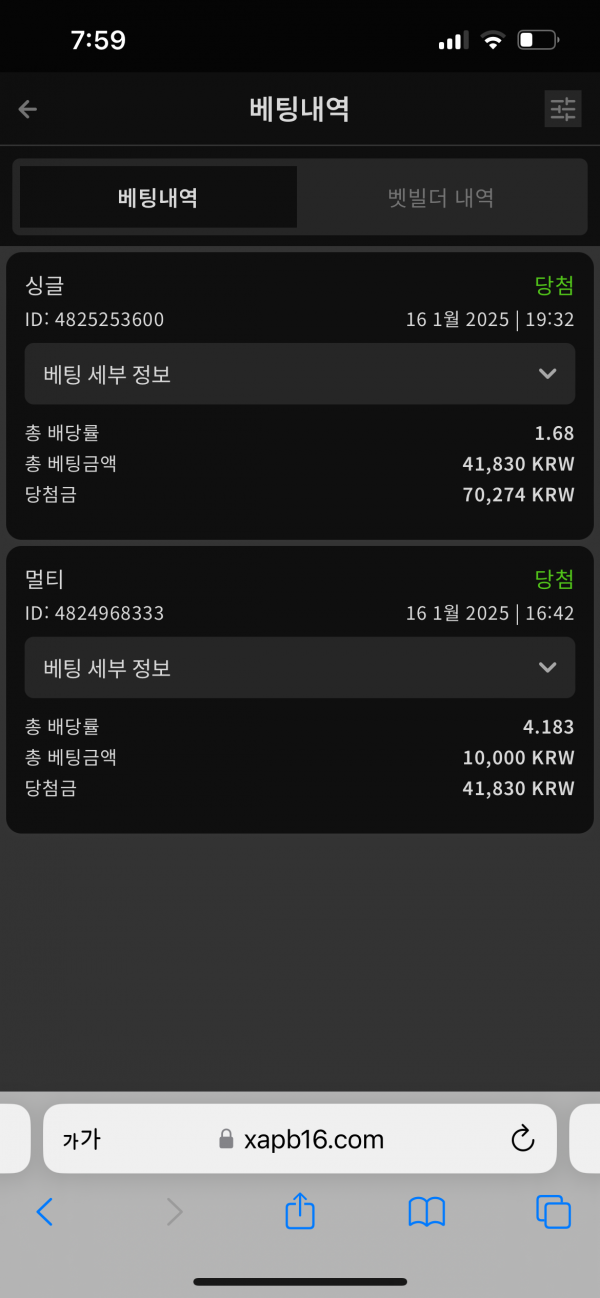Share this page from the browser toolbar
Viewport: 600px width, 1298px height.
coord(300,1212)
